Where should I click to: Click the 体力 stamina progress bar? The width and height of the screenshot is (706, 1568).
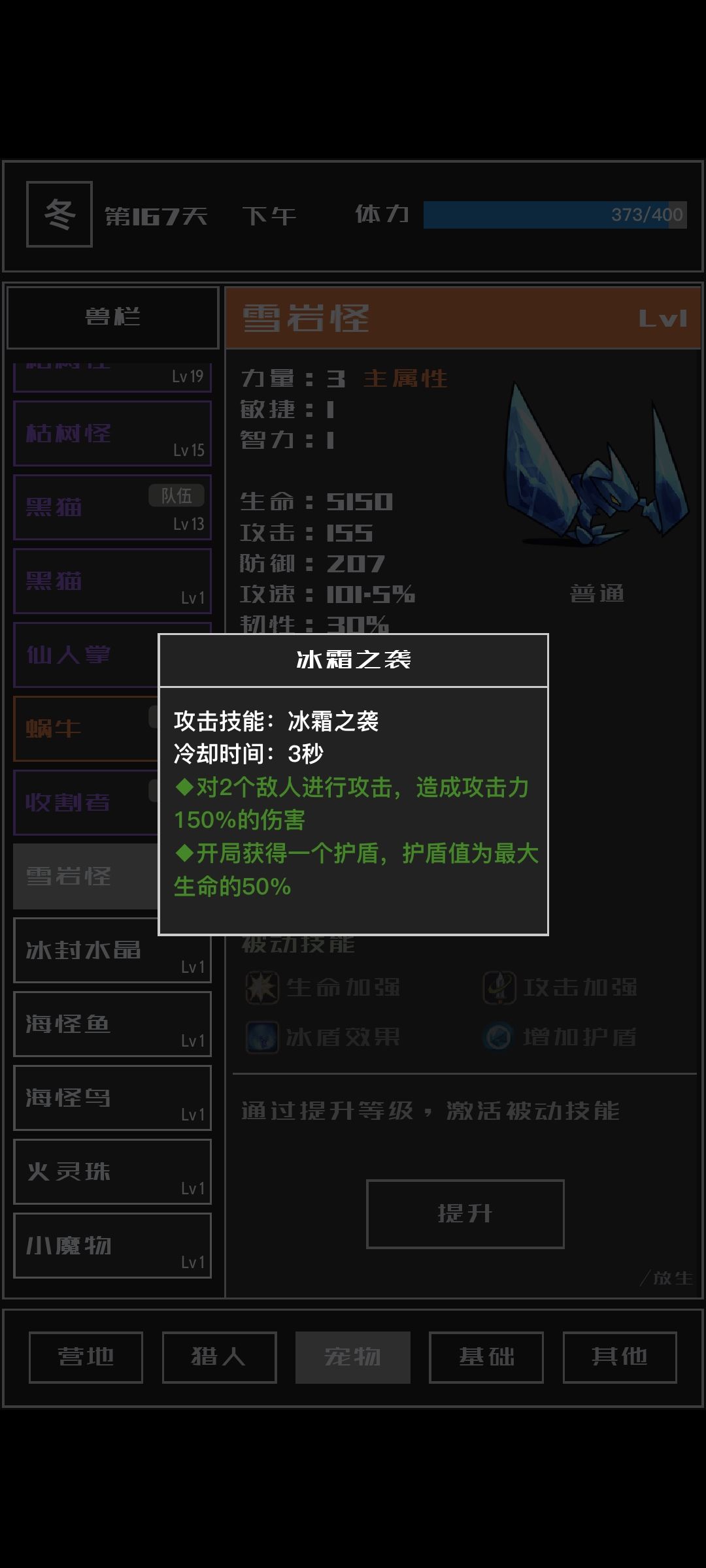pyautogui.click(x=551, y=212)
